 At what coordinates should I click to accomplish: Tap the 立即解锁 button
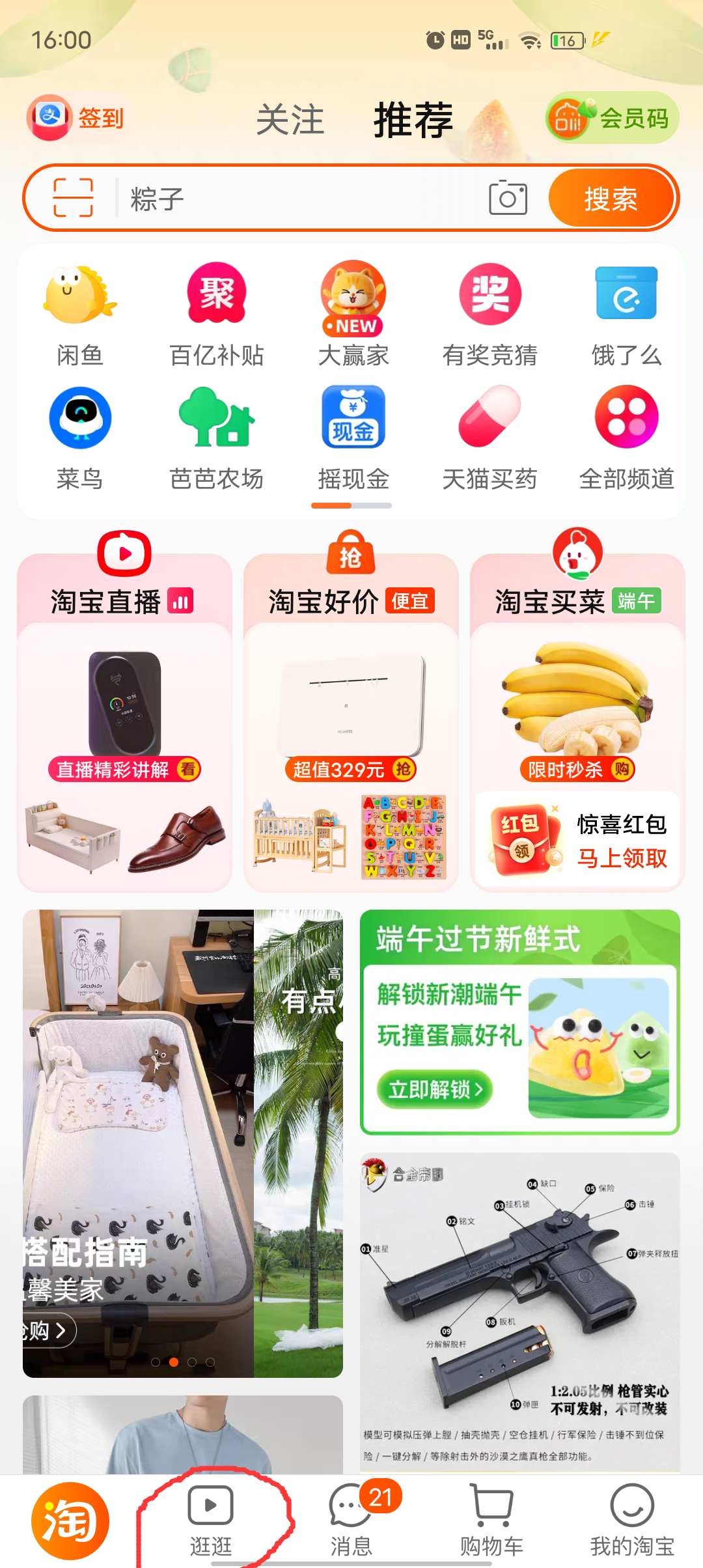pyautogui.click(x=434, y=1089)
